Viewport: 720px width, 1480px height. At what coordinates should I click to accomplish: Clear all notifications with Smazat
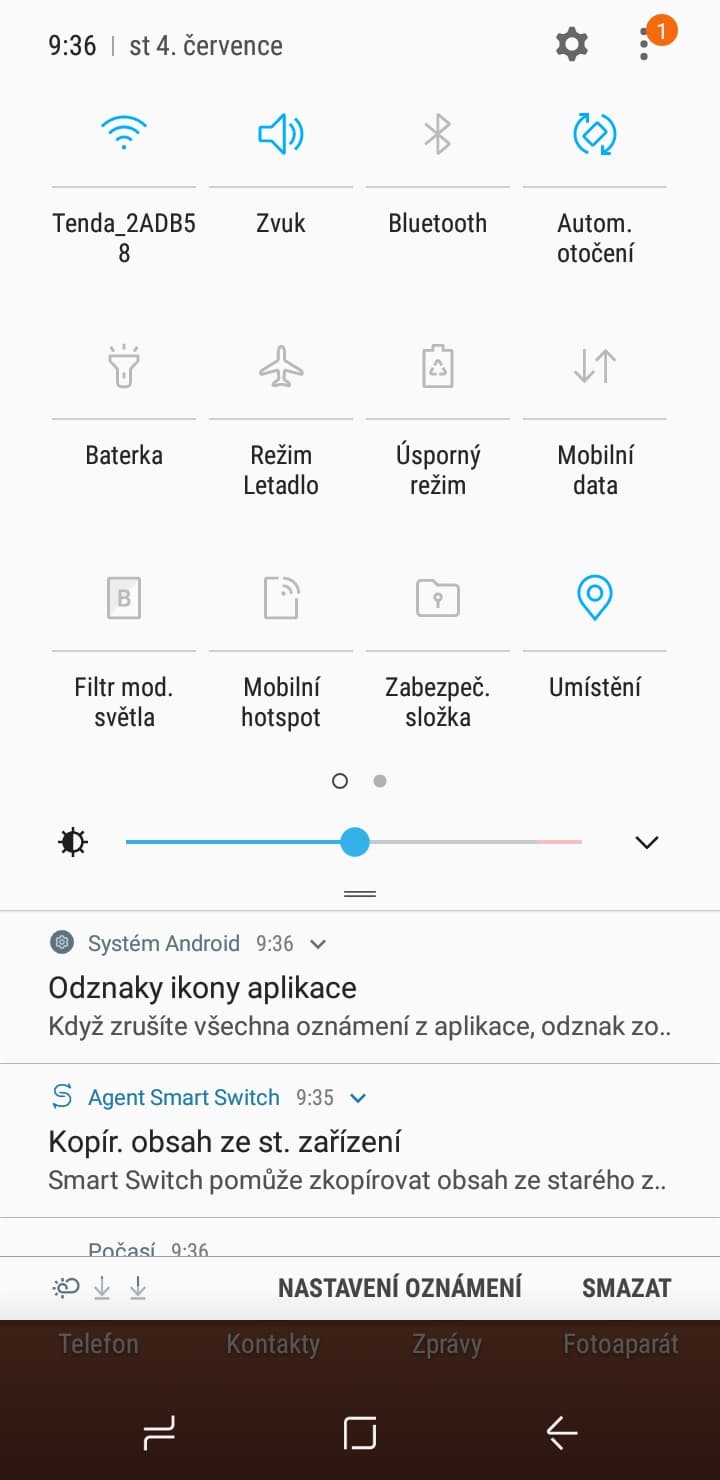[626, 1288]
